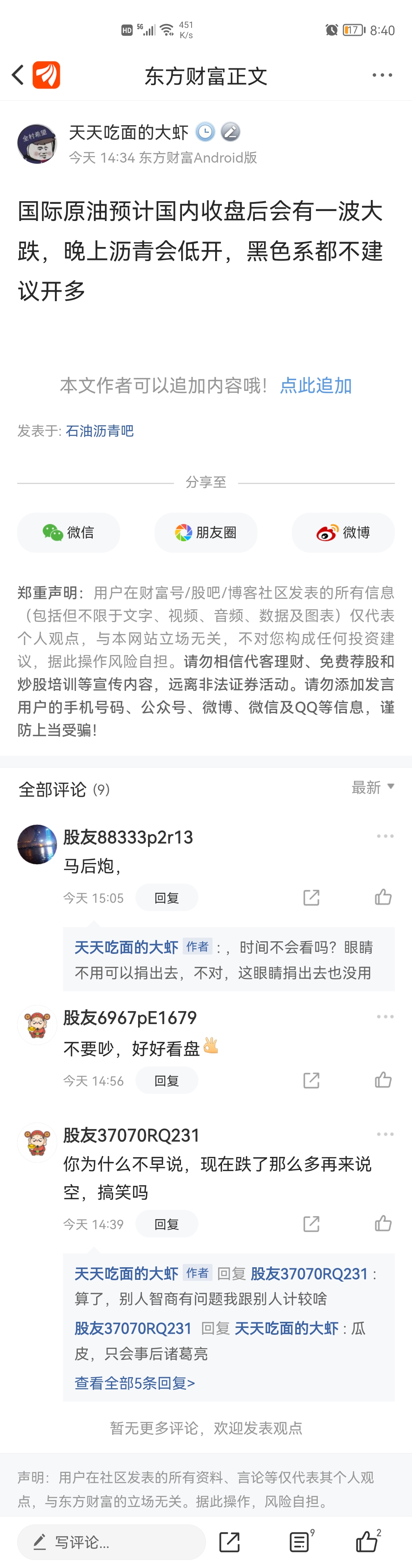
Task: Tap bottom bar share icon
Action: (229, 1542)
